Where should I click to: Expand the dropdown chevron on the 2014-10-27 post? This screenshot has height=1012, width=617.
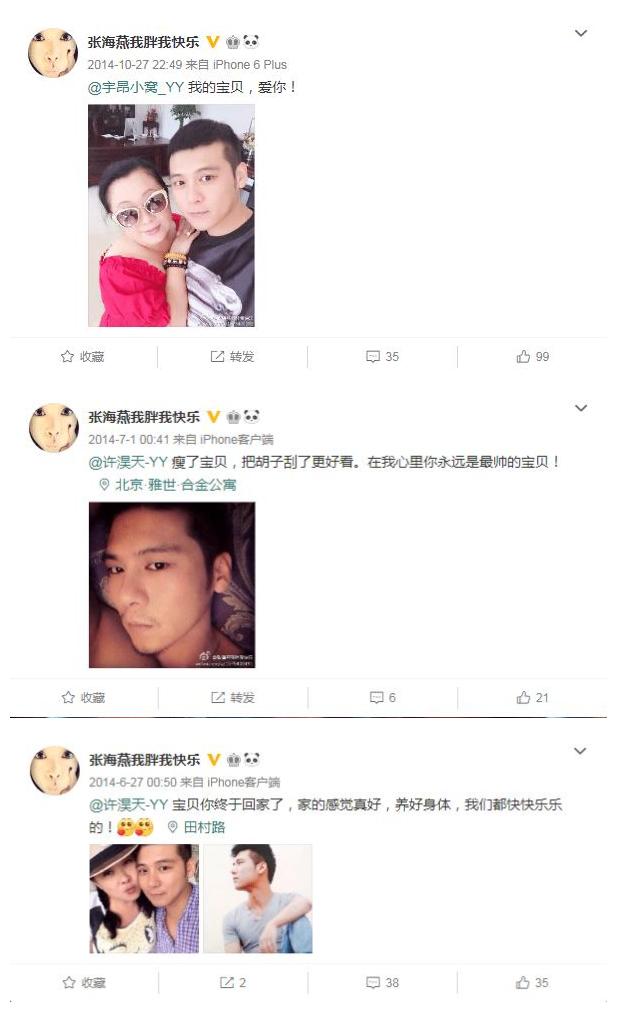coord(580,34)
